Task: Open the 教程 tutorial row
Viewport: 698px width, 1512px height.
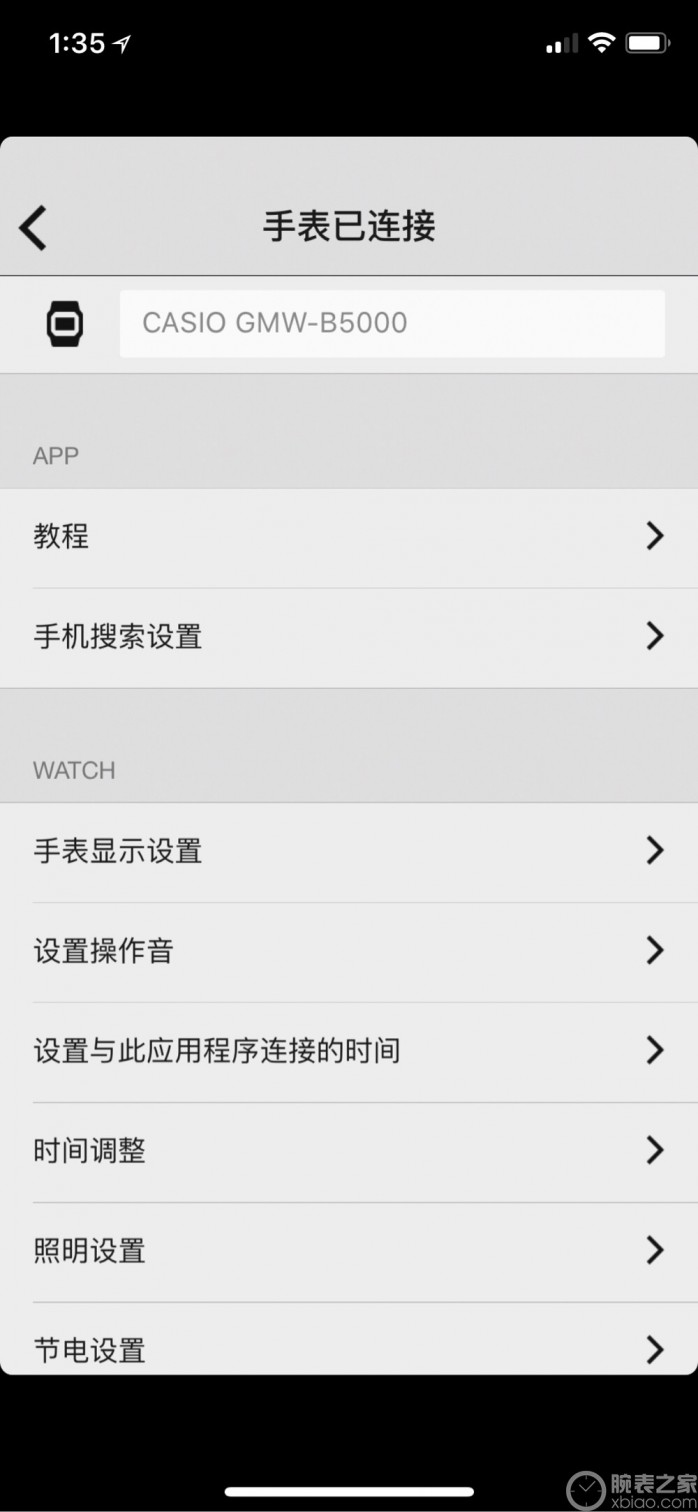Action: [349, 537]
